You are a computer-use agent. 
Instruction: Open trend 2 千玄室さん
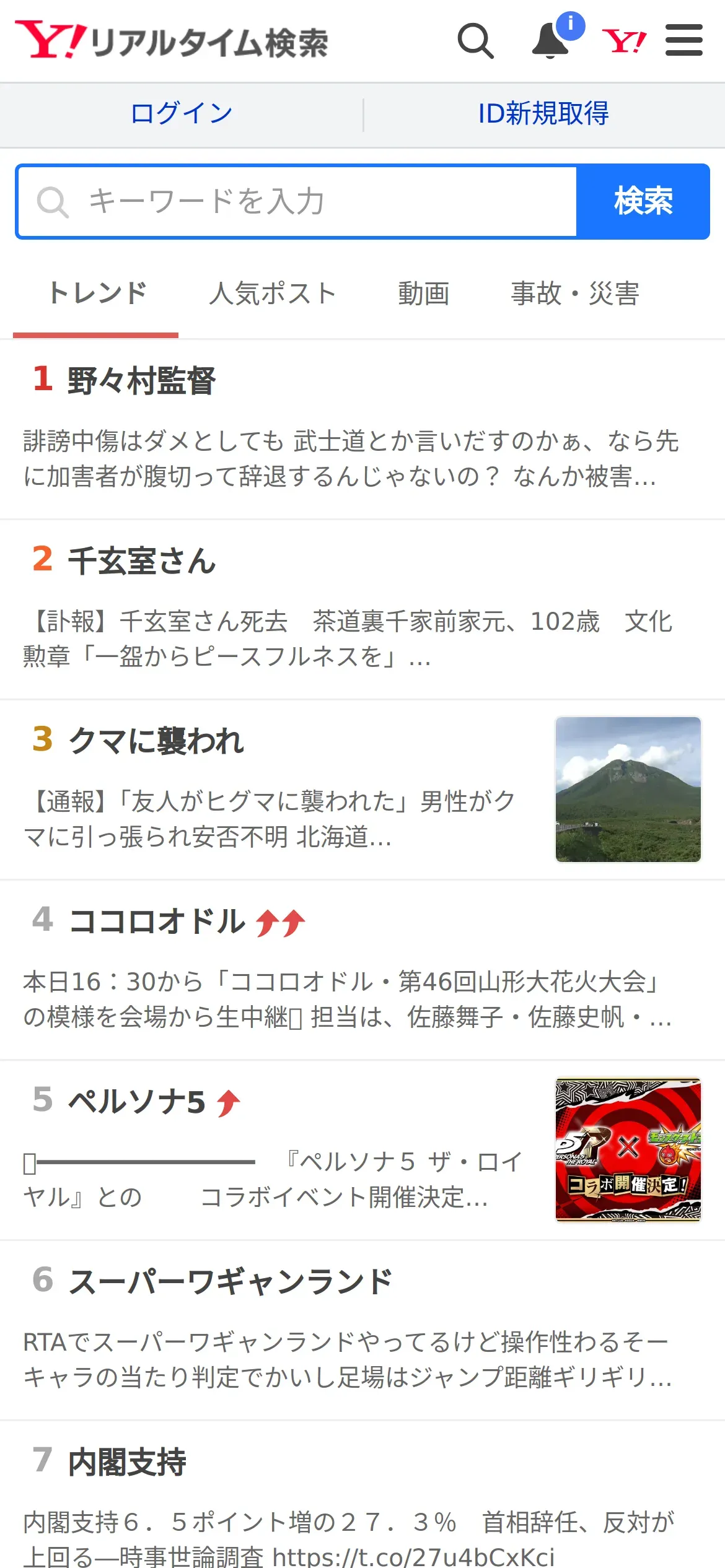click(362, 609)
